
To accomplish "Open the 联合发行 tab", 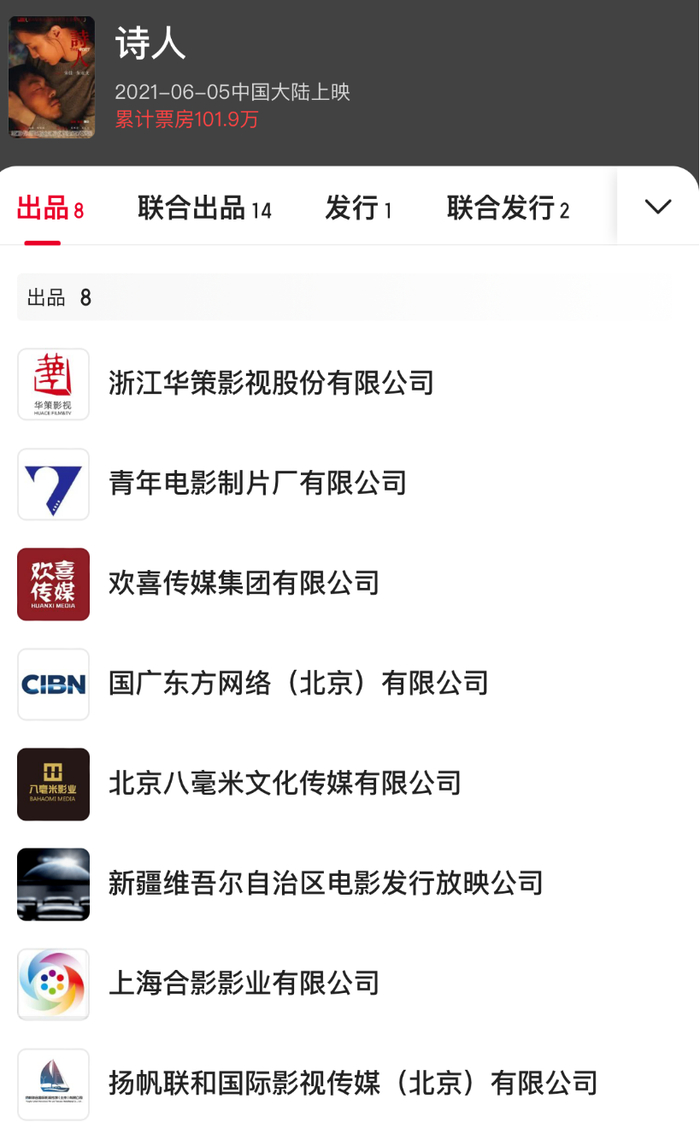I will [507, 208].
